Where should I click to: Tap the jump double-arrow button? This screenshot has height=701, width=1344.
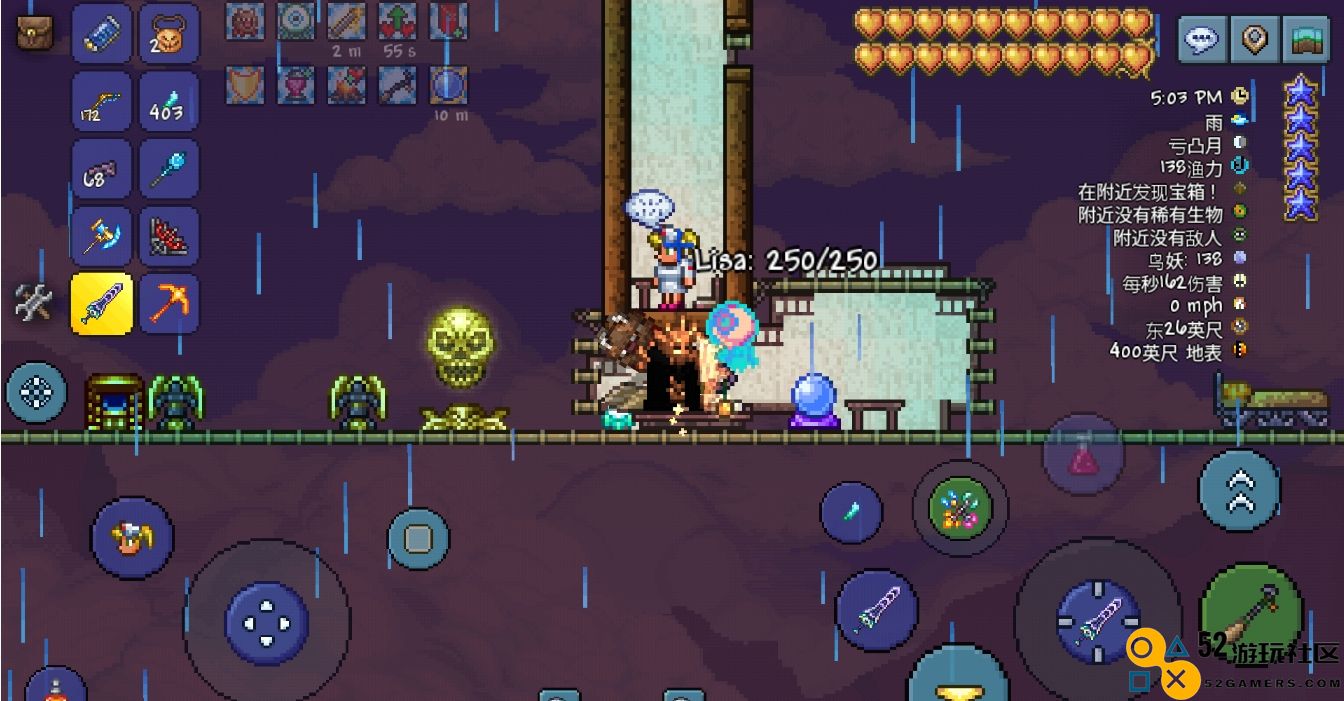[x=1239, y=490]
